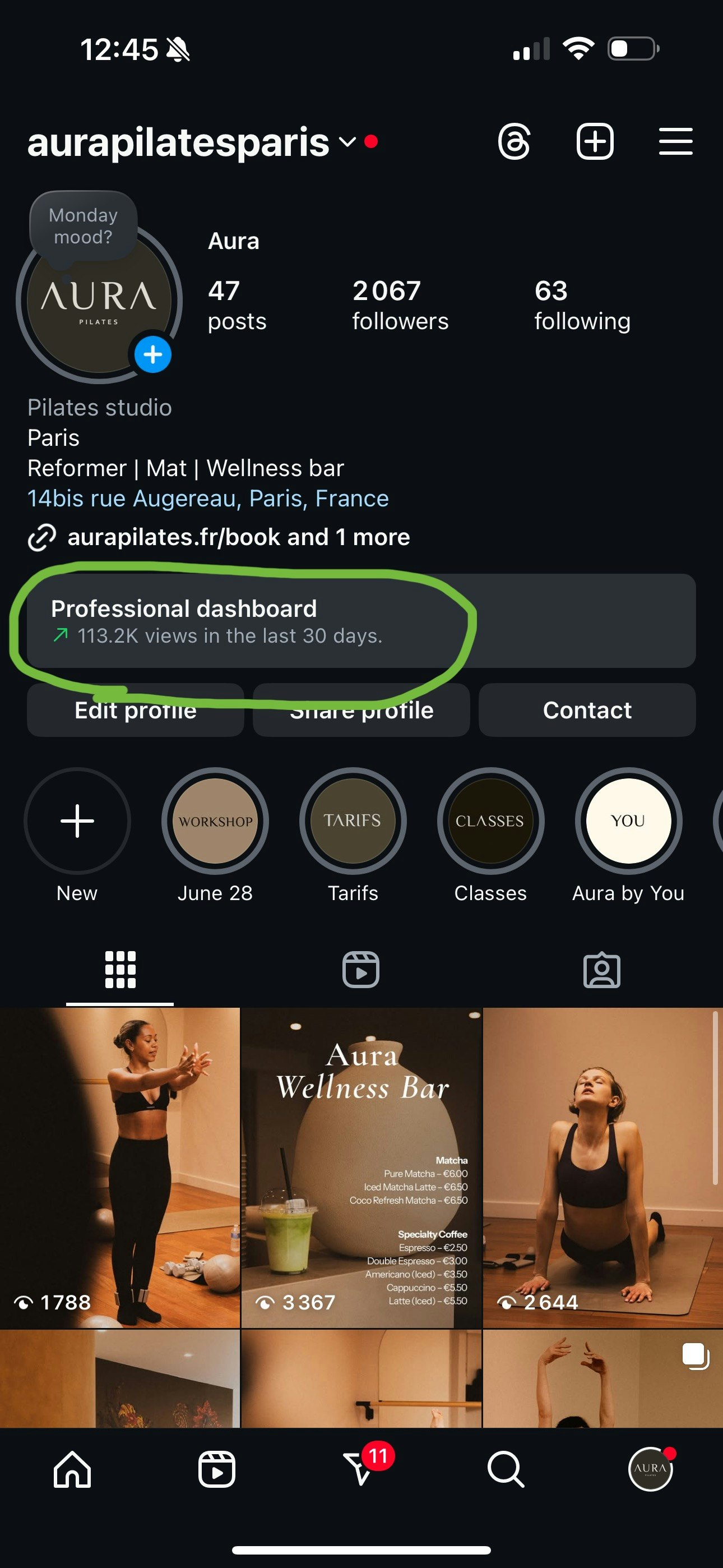Open Threads from the top bar

(515, 142)
